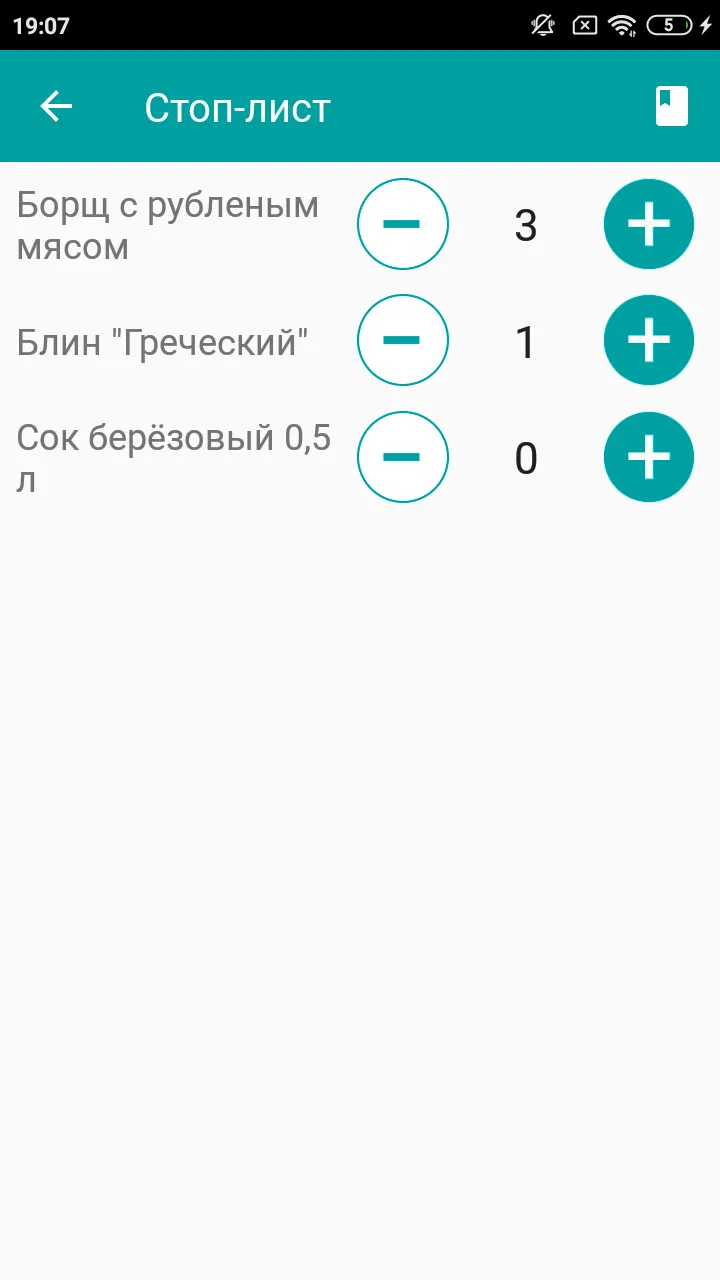The image size is (720, 1280).
Task: Increase quantity of Борщ с рубленым мясом
Action: (x=649, y=224)
